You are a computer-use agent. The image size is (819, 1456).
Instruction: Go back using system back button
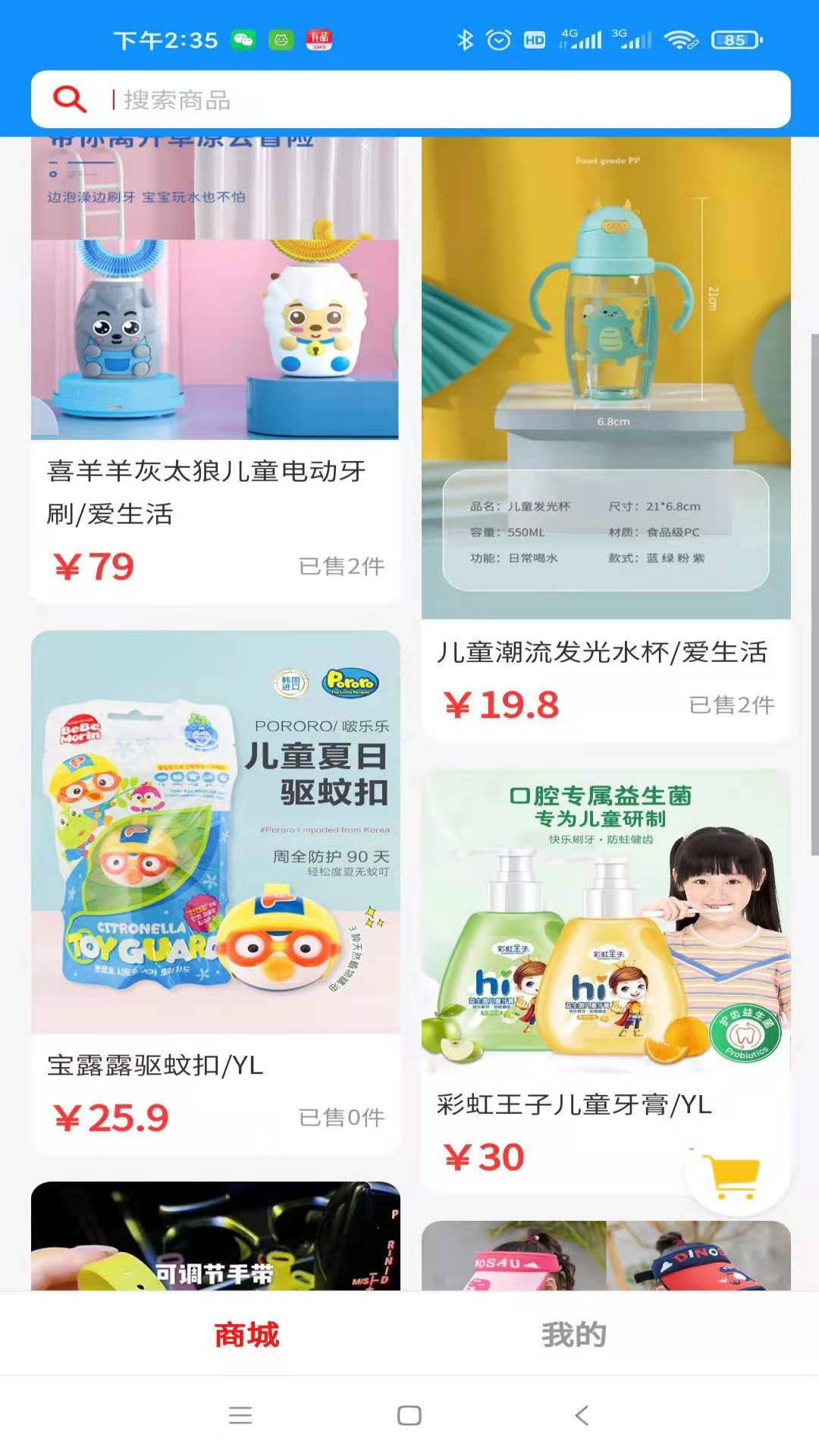pos(582,1415)
